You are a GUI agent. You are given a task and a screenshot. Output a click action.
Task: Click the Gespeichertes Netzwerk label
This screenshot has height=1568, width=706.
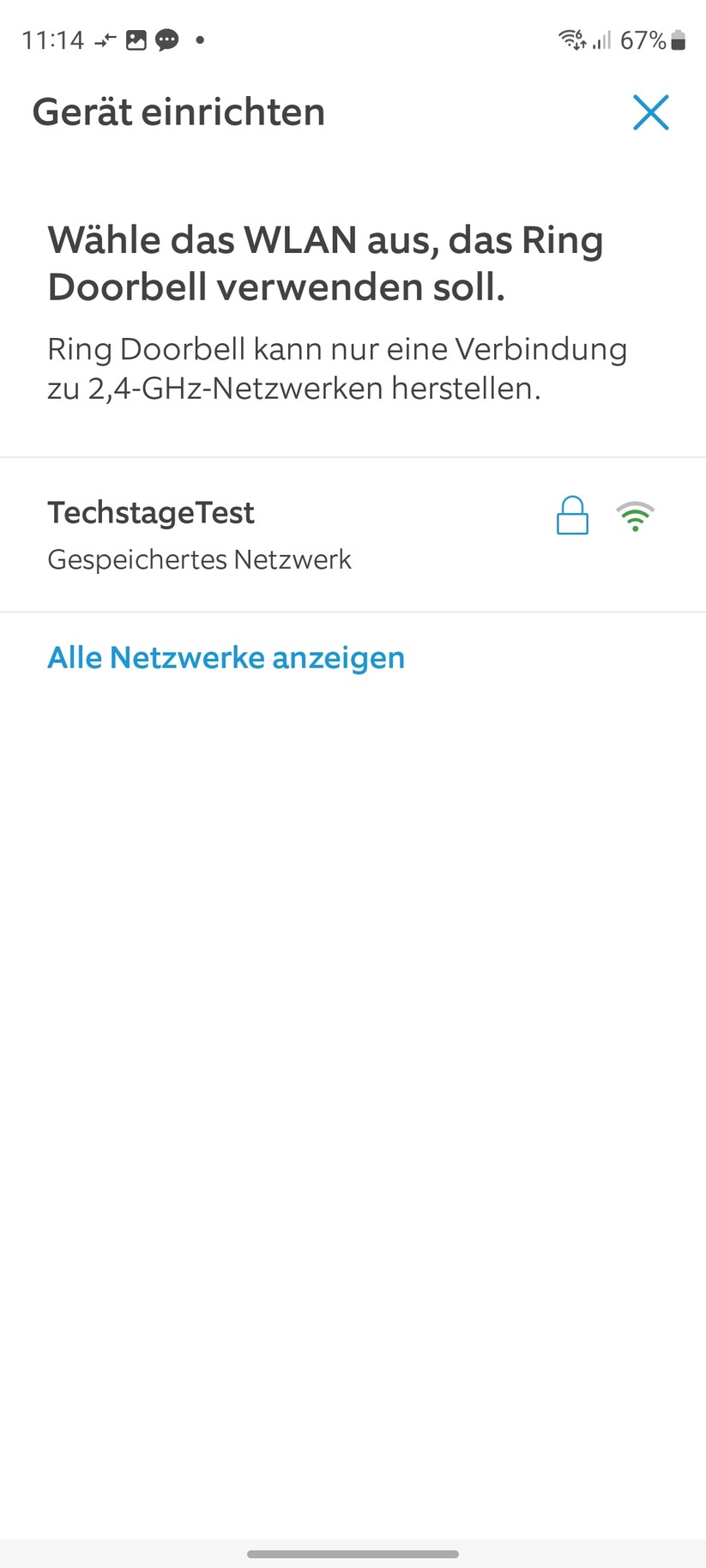(198, 559)
